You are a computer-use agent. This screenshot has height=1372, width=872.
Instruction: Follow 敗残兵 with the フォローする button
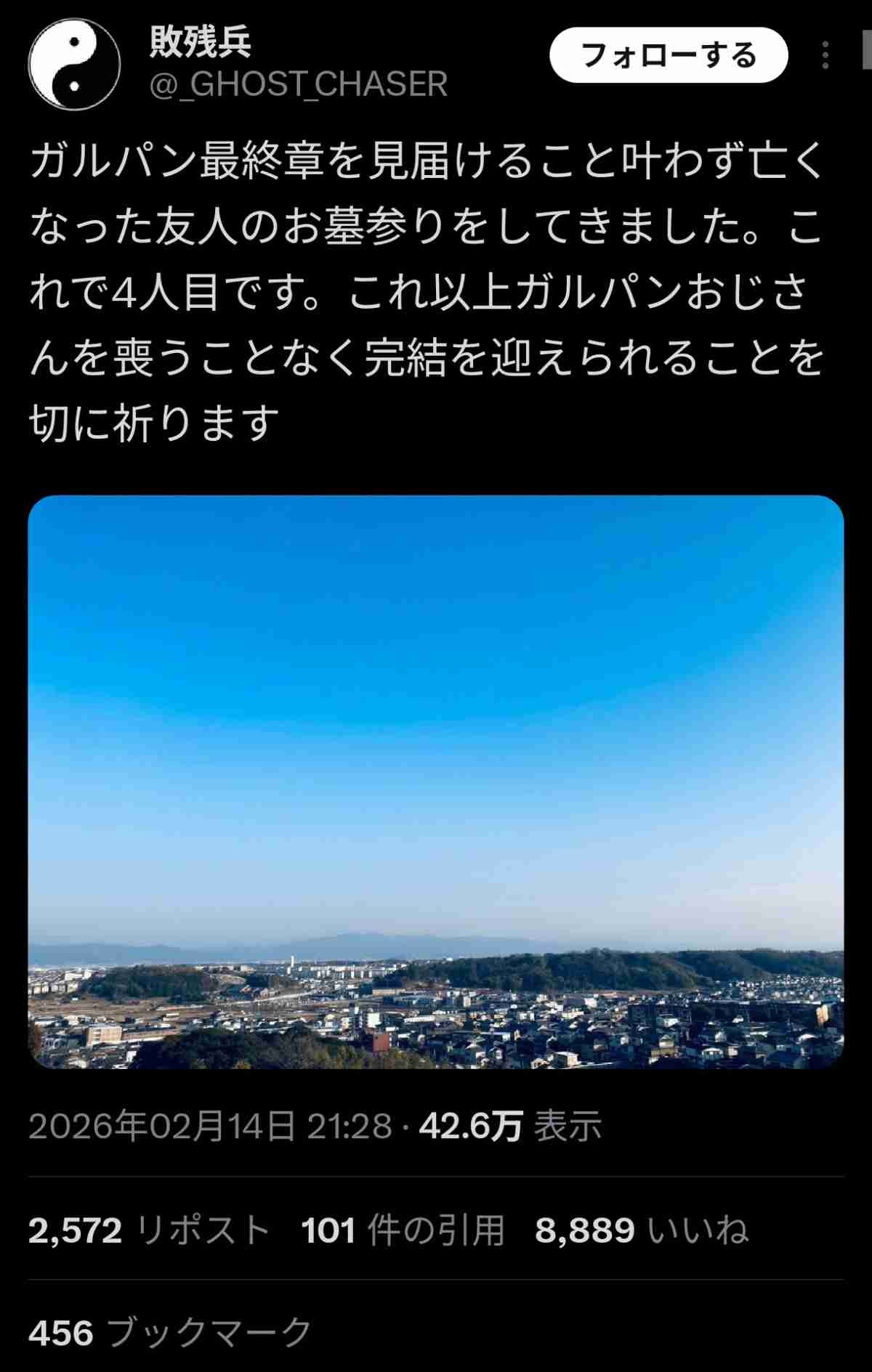pos(669,56)
